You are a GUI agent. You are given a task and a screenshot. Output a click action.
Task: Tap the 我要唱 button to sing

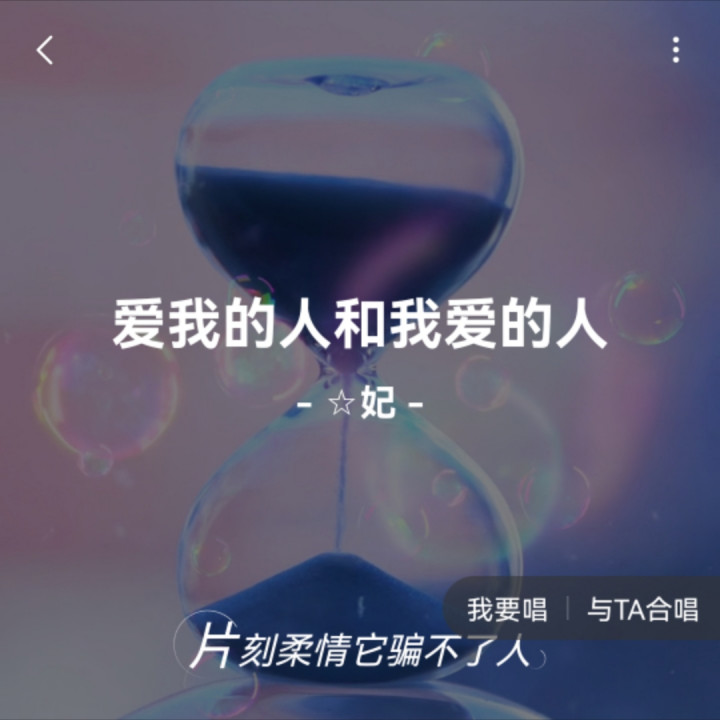click(507, 609)
